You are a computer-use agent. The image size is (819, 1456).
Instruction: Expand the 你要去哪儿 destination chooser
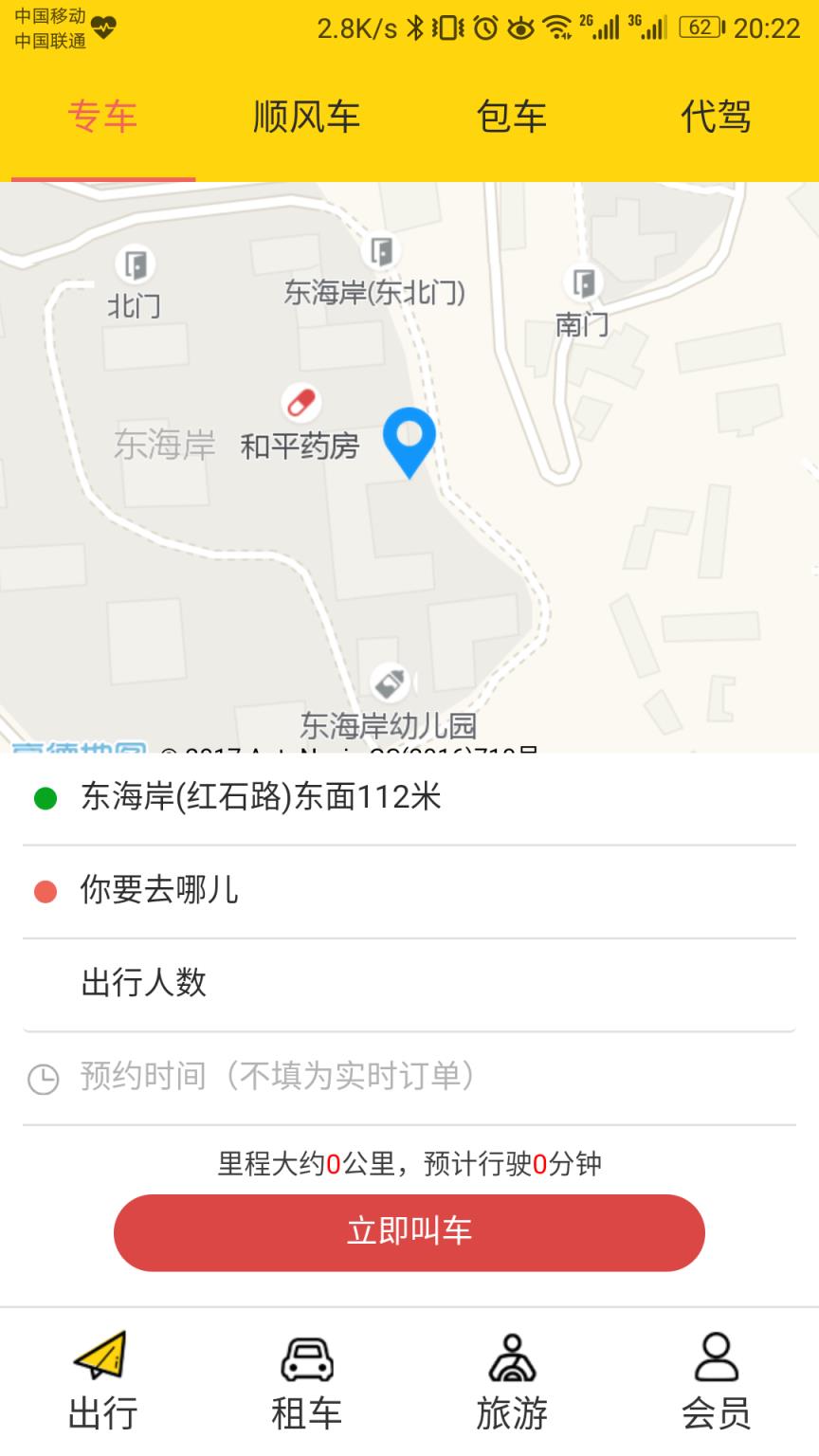(408, 891)
